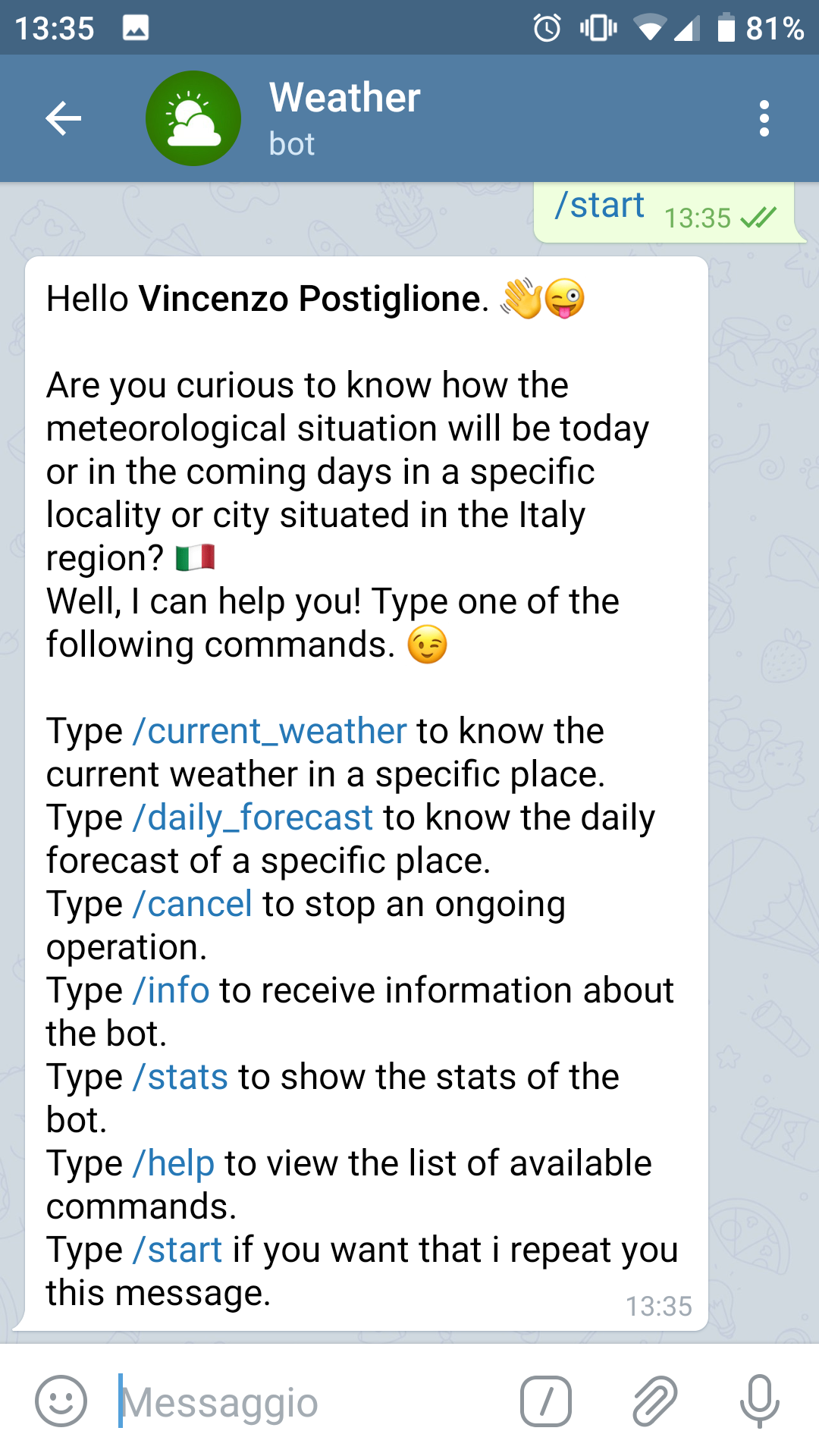
Task: Open the Weather bot profile avatar
Action: point(193,118)
